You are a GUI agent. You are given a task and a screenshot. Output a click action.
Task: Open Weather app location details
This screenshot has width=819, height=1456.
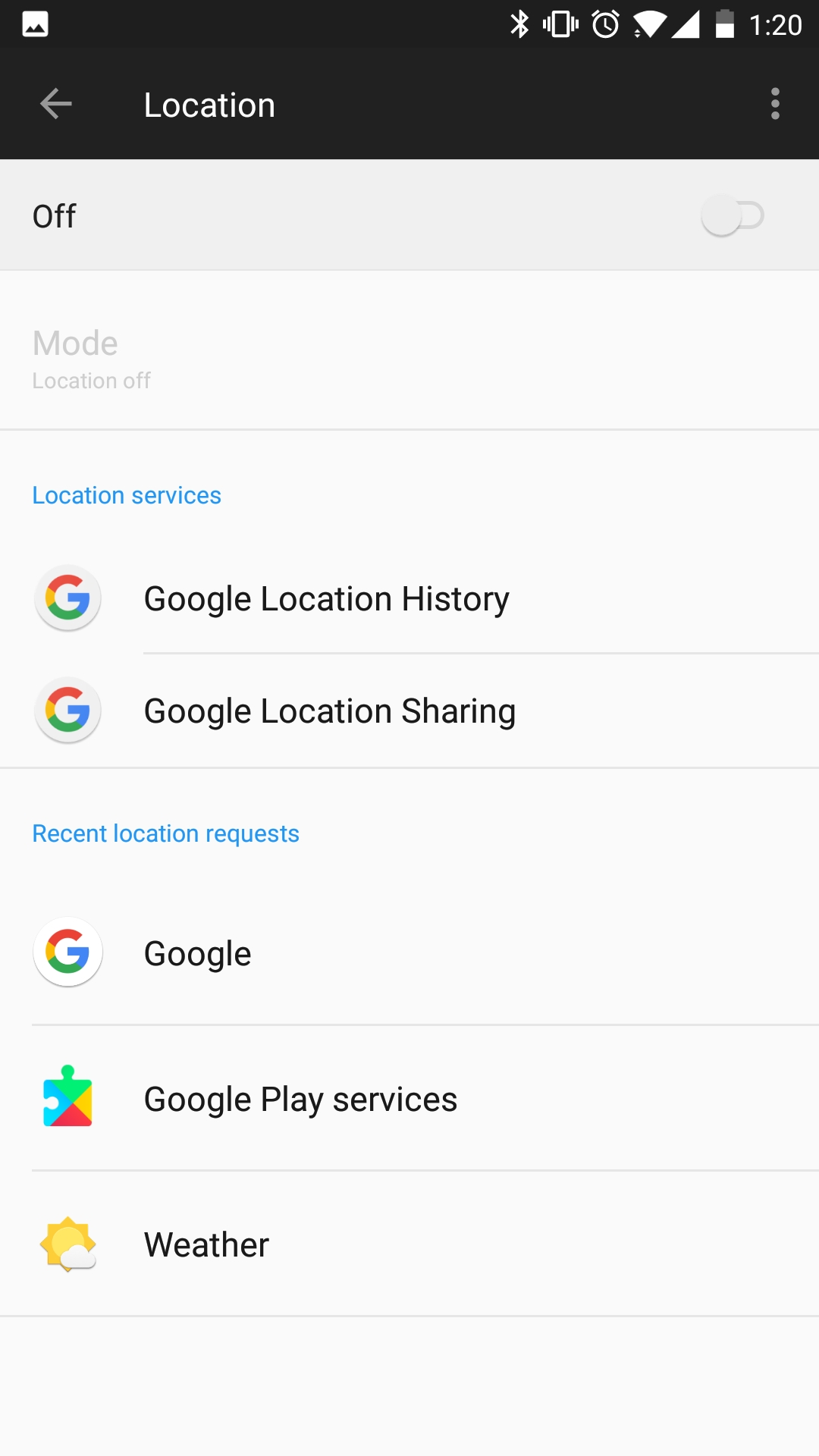coord(409,1244)
